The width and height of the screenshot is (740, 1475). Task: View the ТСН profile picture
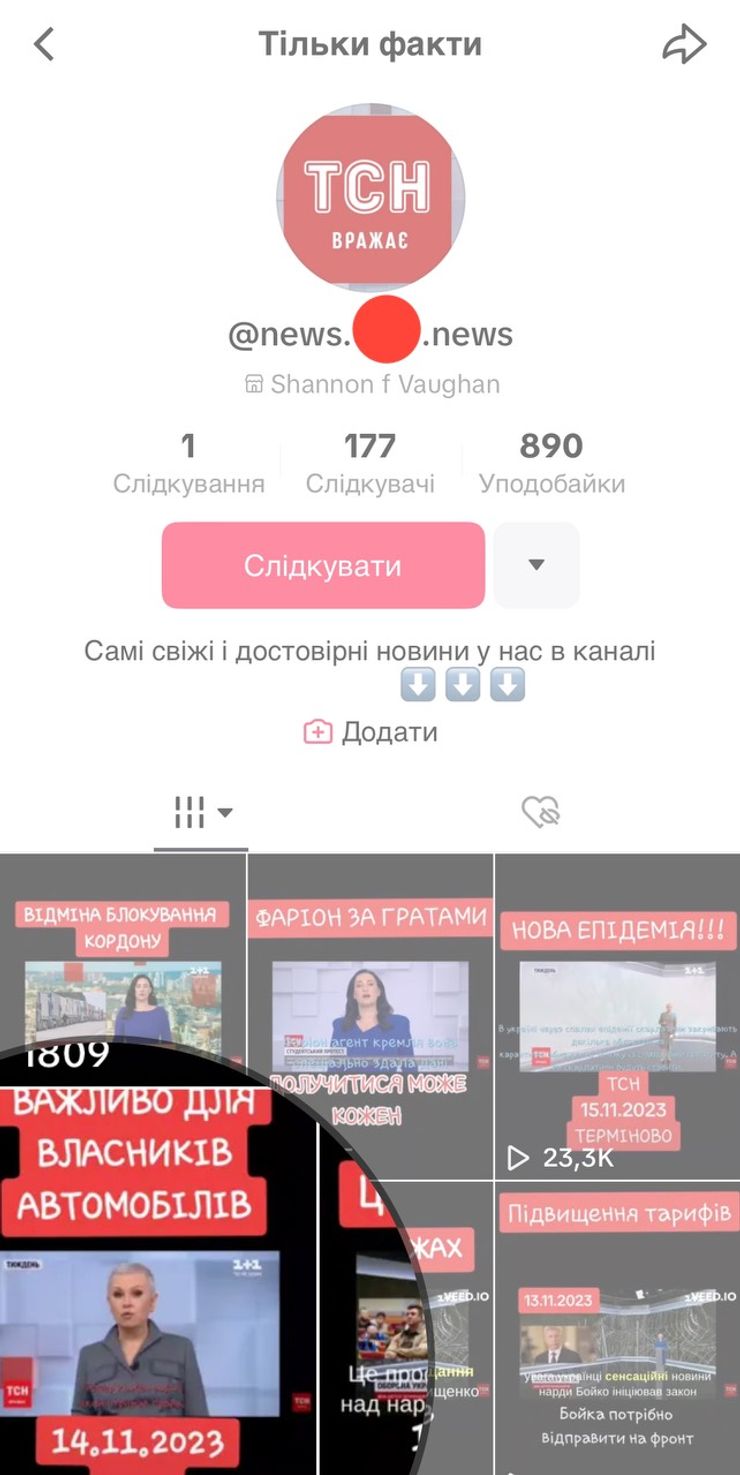pyautogui.click(x=370, y=198)
